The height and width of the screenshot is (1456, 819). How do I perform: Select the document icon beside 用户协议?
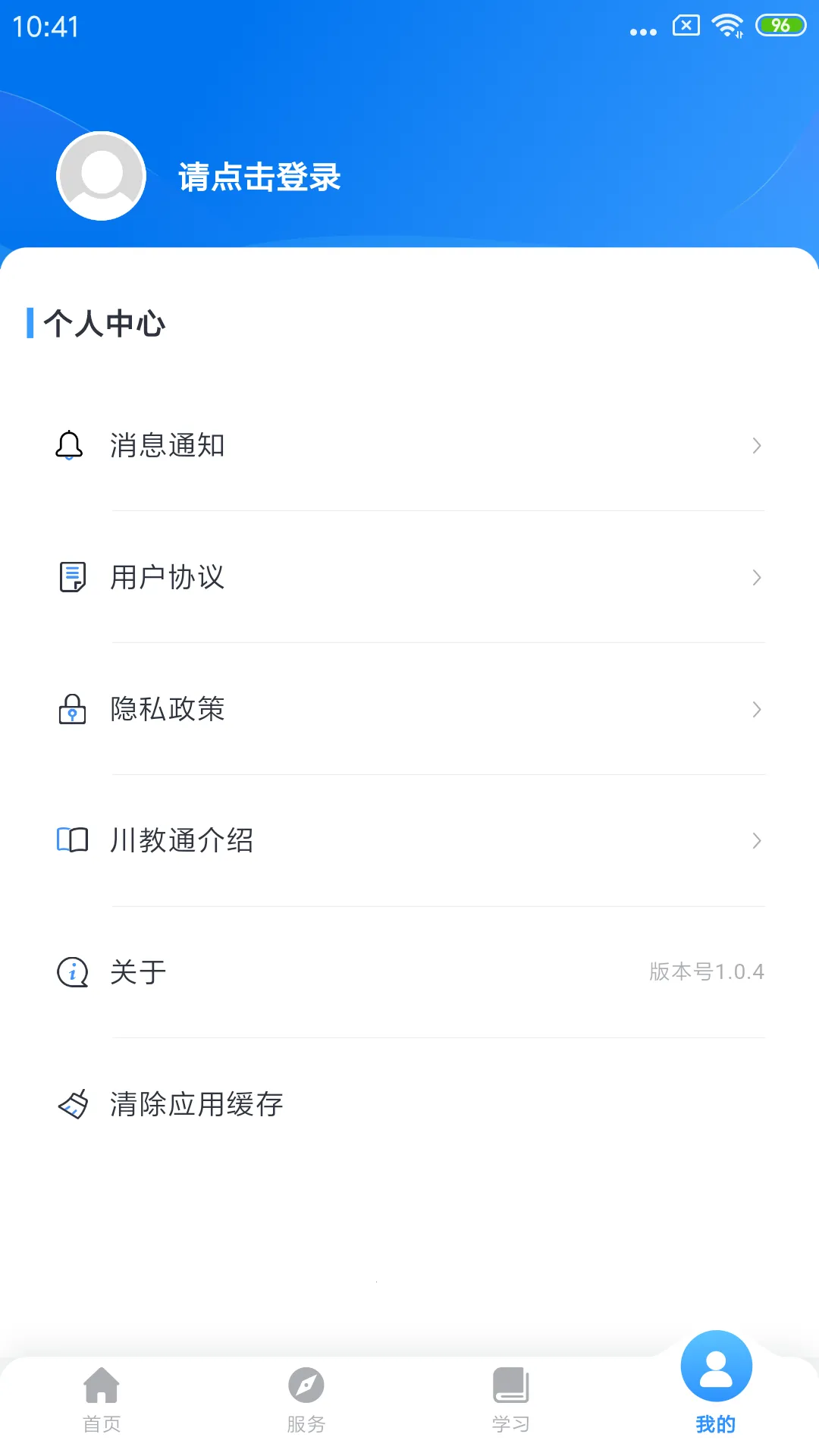[x=71, y=577]
